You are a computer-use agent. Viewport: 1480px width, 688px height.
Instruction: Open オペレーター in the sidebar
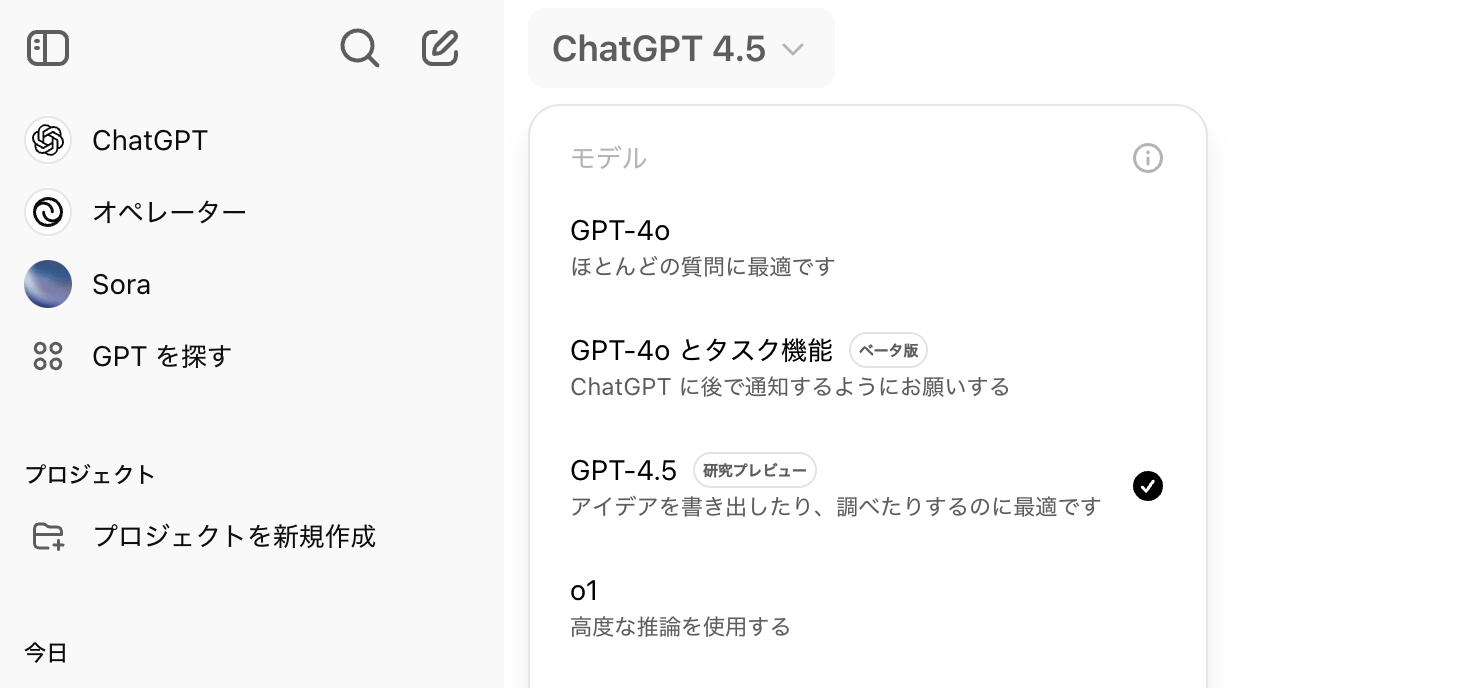168,212
